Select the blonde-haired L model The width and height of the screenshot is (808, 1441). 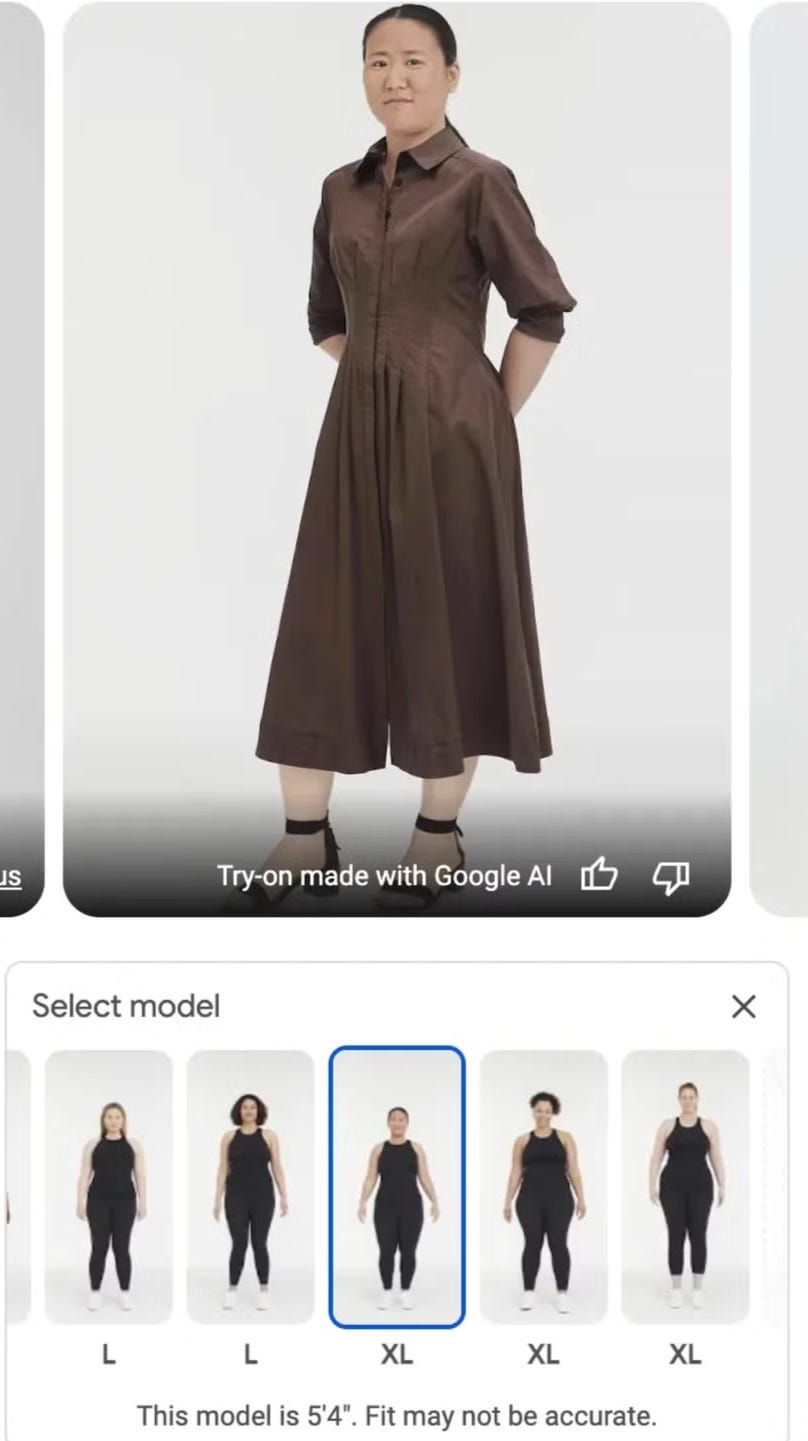(109, 1187)
